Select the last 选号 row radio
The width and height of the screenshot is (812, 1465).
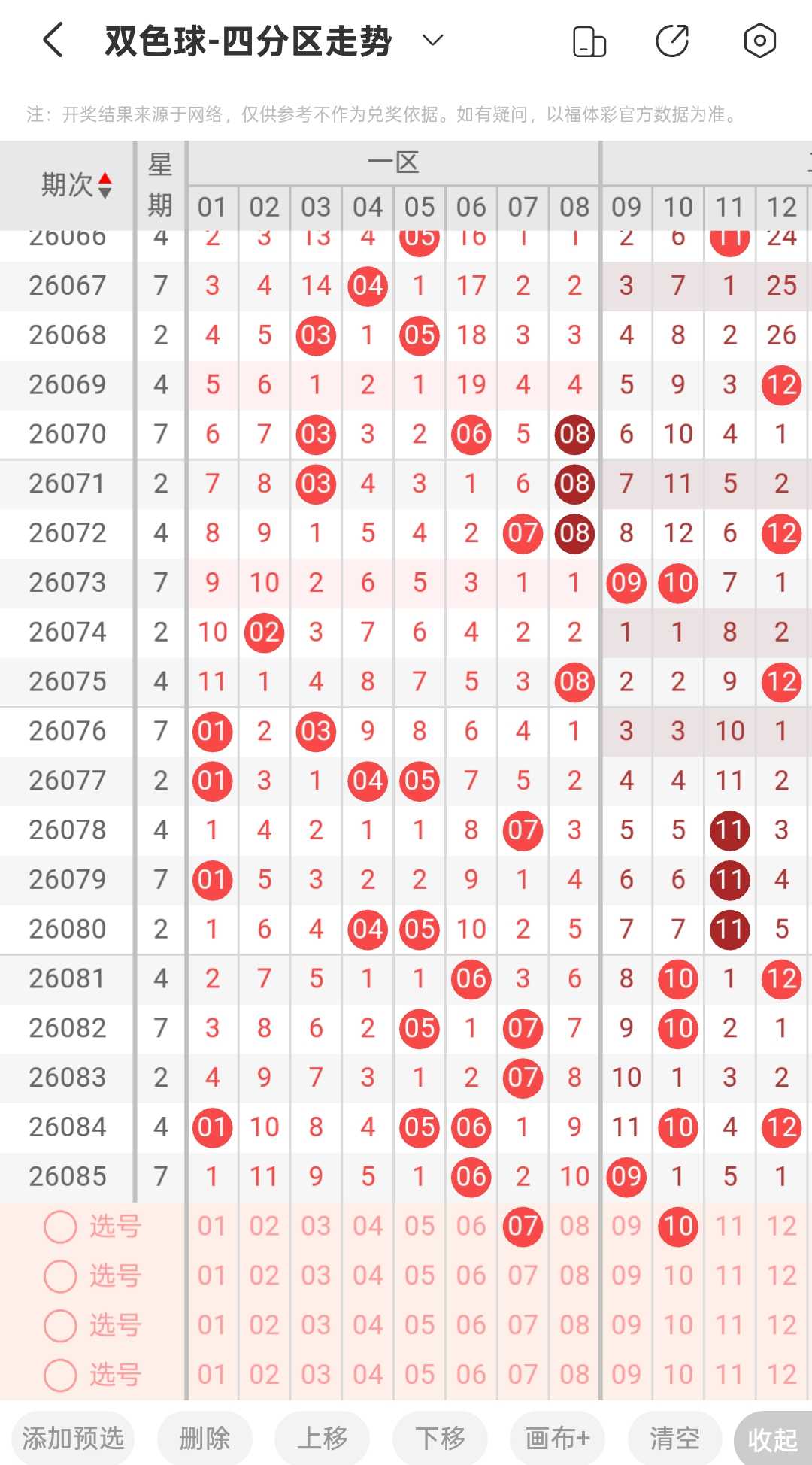61,1375
